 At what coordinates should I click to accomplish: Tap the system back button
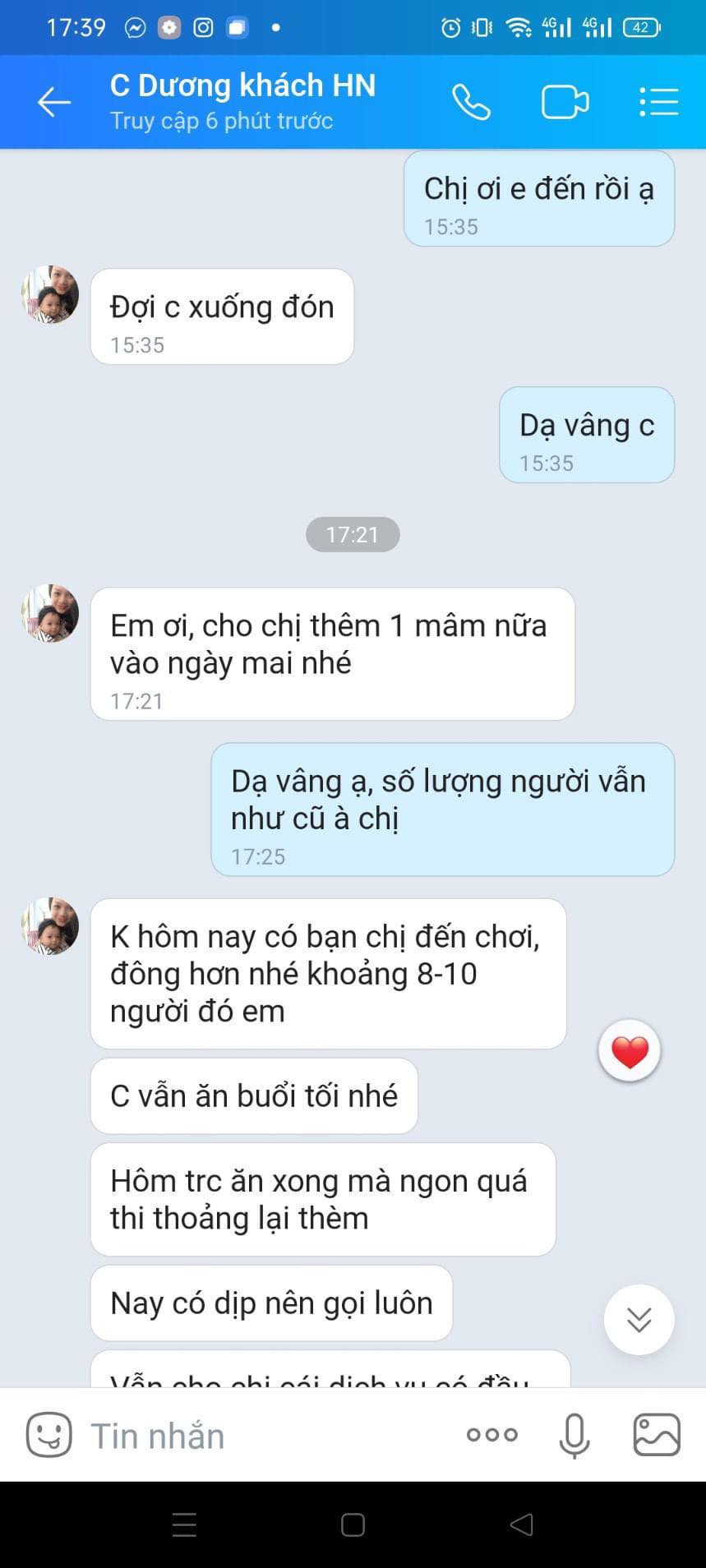point(521,1525)
